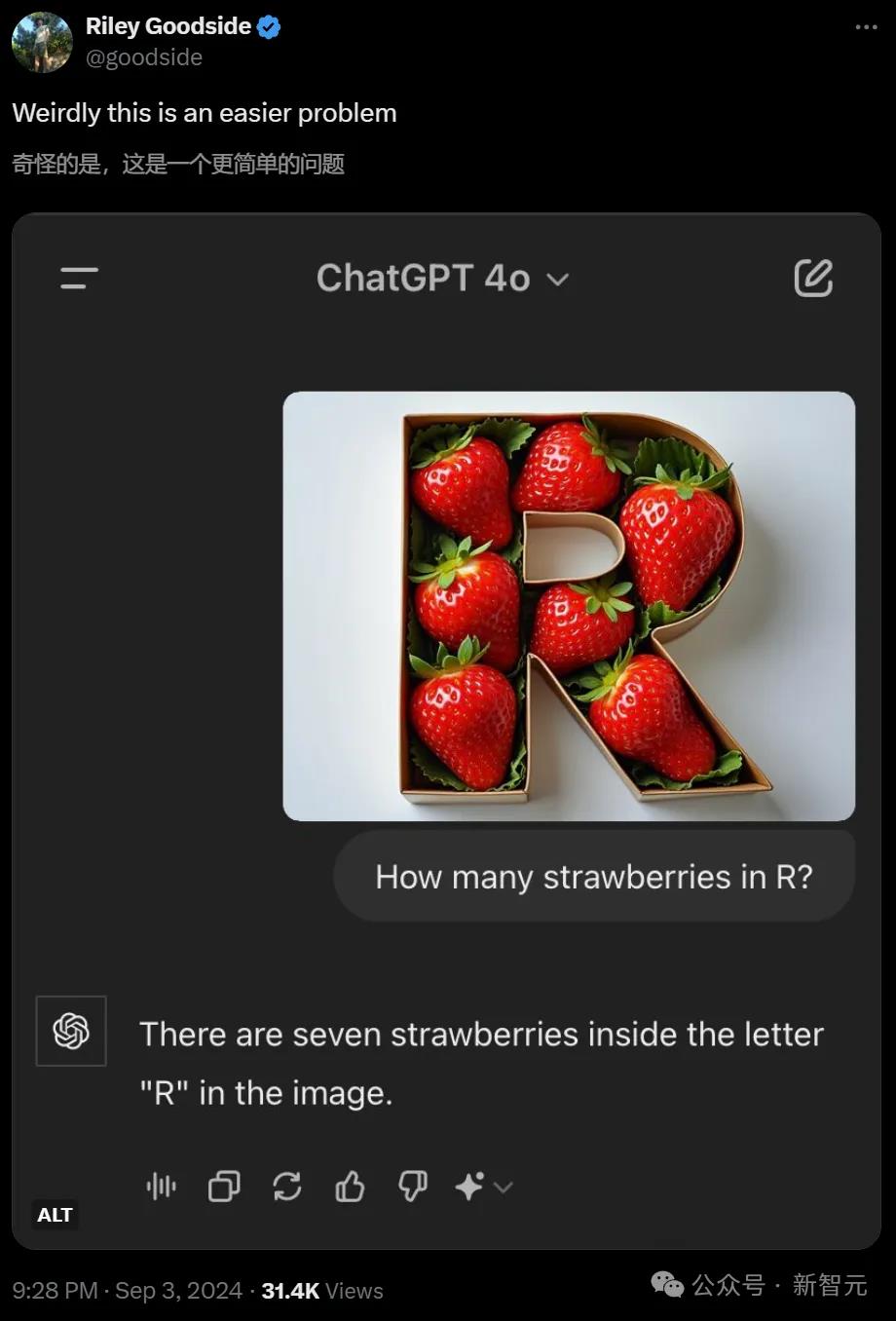Tap the Riley Goodside display name
The width and height of the screenshot is (896, 1321).
click(168, 26)
